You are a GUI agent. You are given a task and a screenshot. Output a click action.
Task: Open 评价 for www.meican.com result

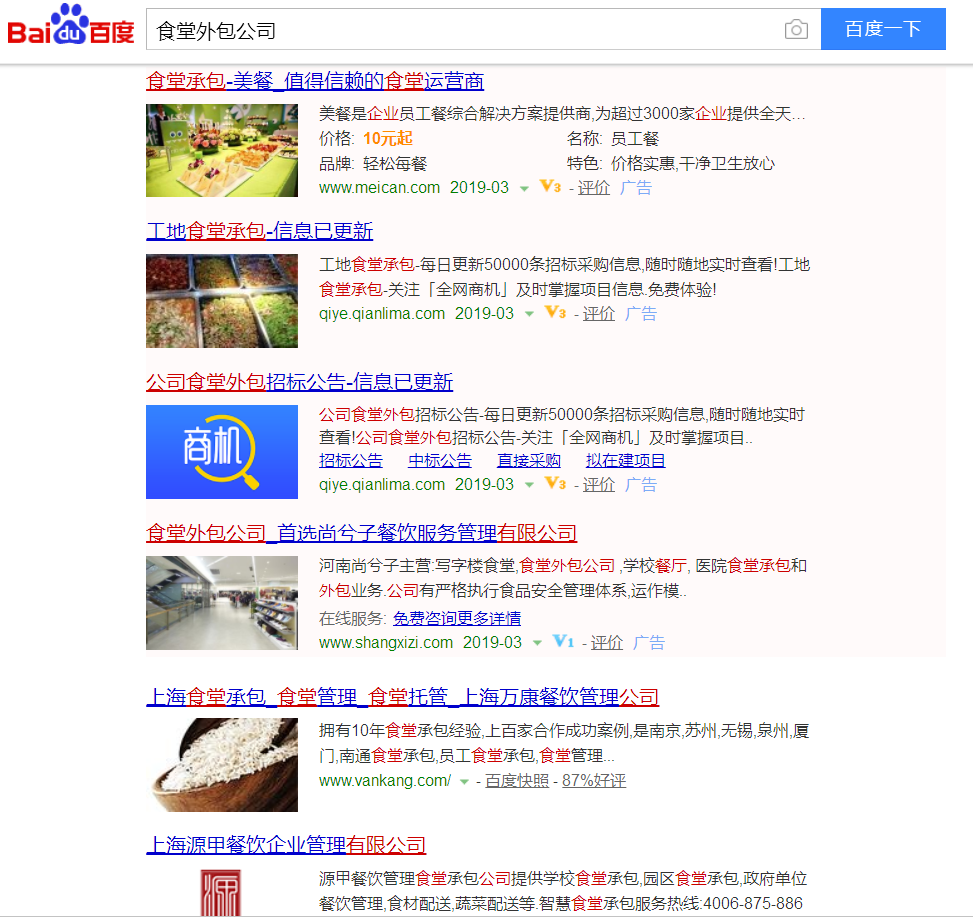pos(594,187)
